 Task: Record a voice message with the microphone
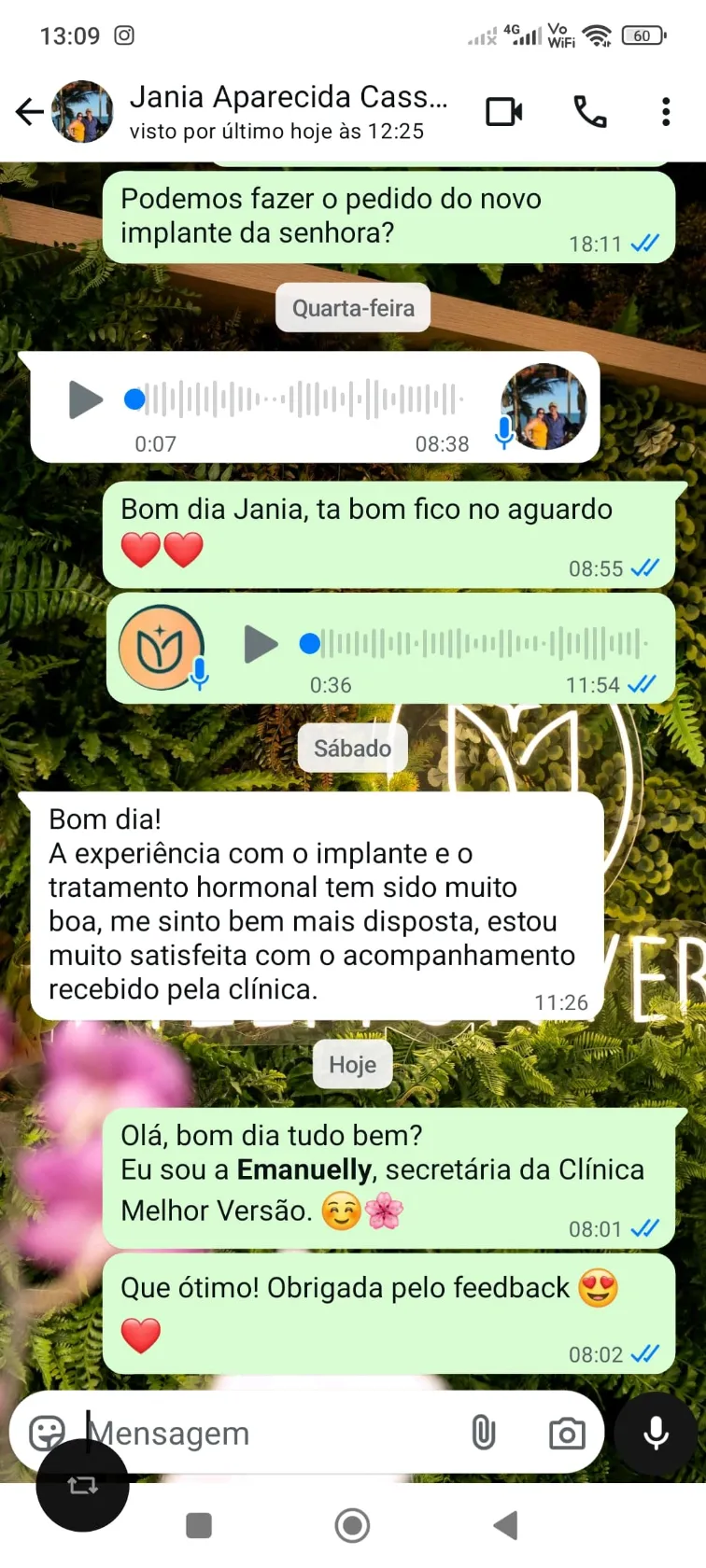[657, 1433]
